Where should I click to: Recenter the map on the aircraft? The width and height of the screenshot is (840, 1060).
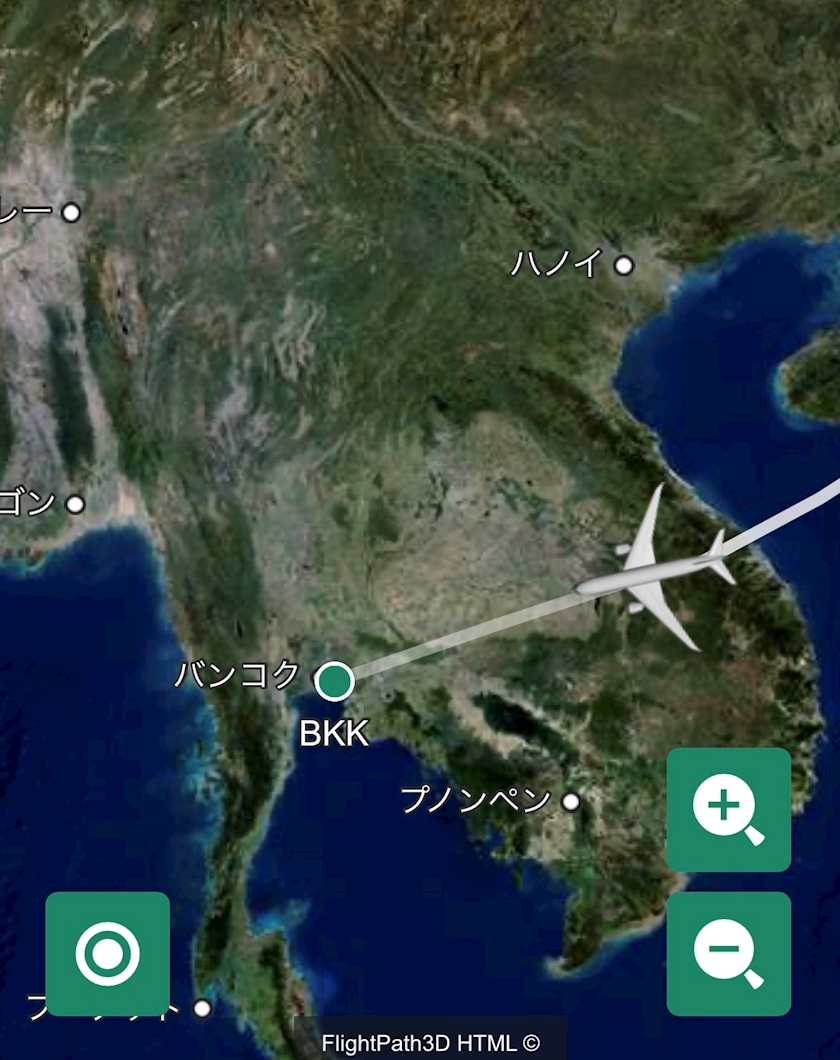(107, 953)
